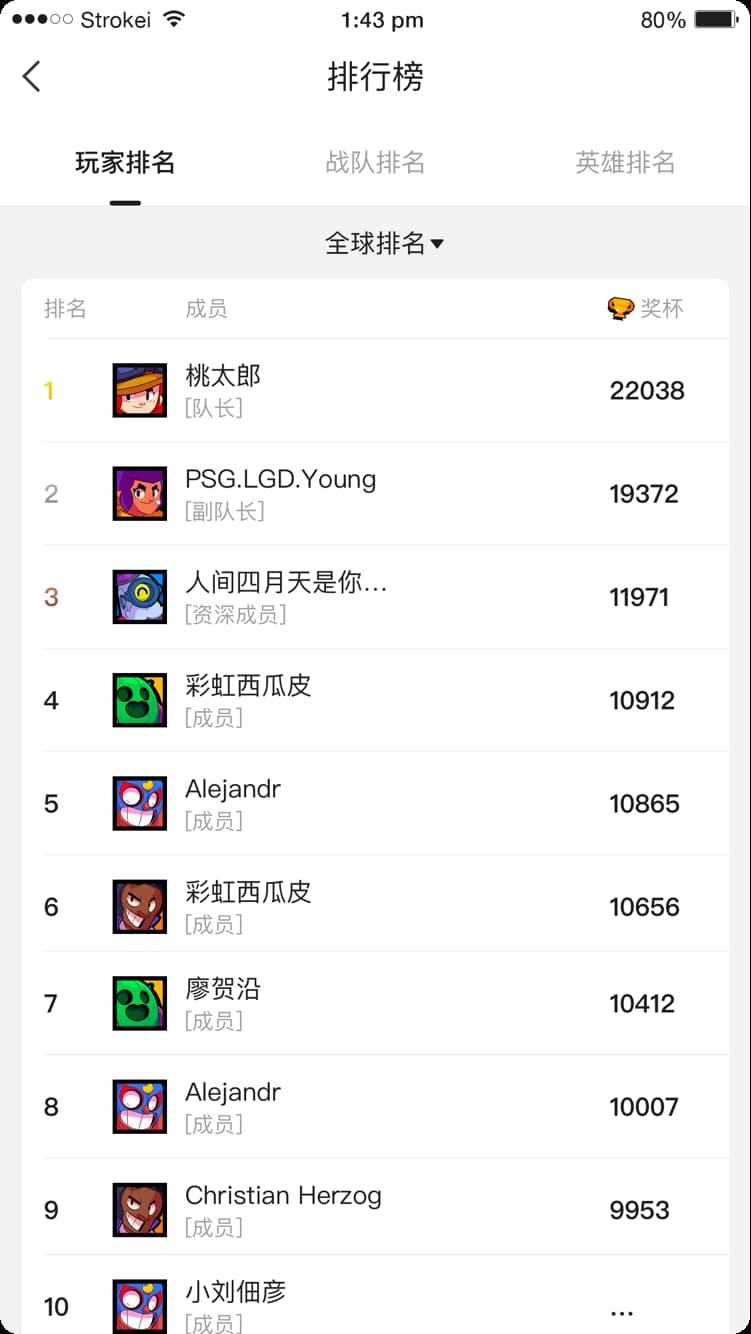The width and height of the screenshot is (751, 1334).
Task: Switch to the 战队排名 tab
Action: [375, 163]
